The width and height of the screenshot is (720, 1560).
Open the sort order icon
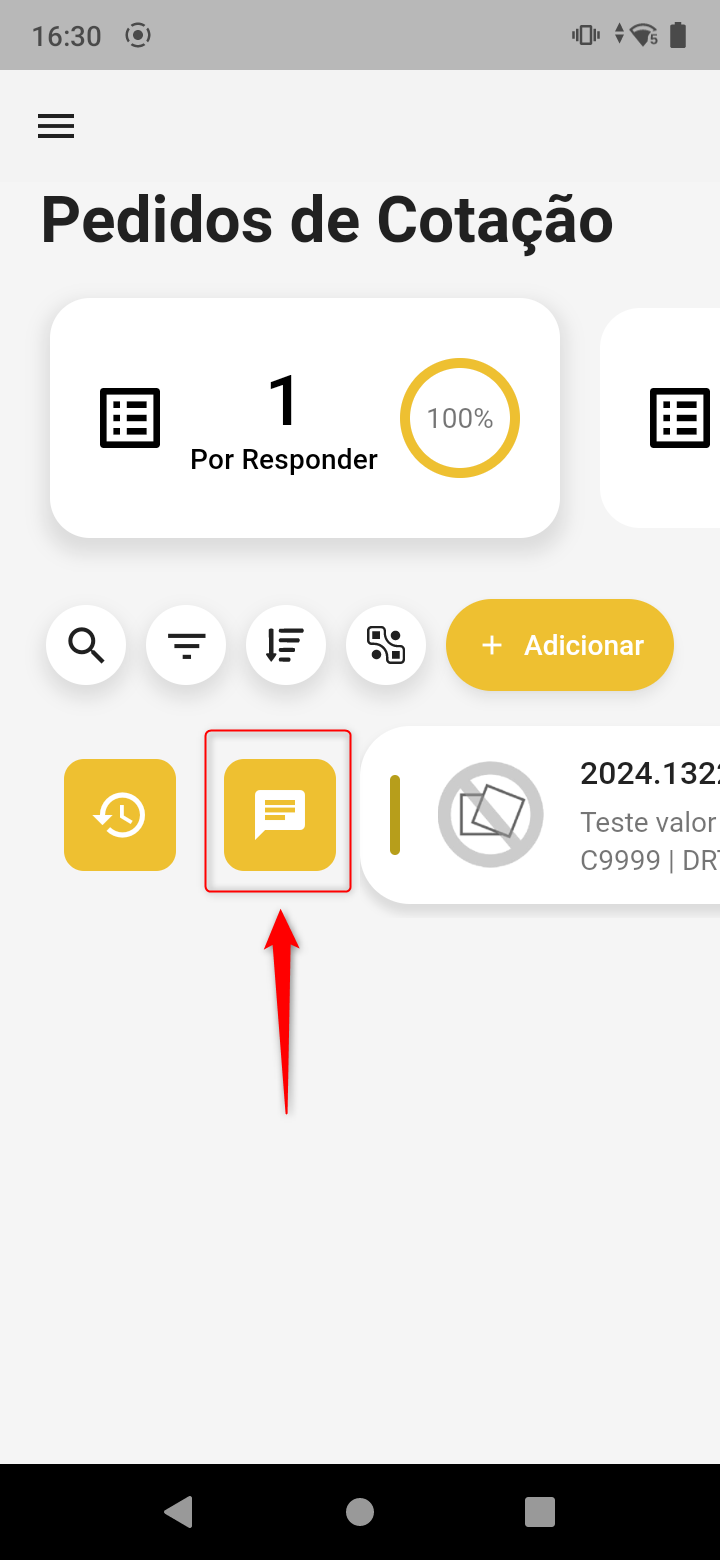pos(286,645)
